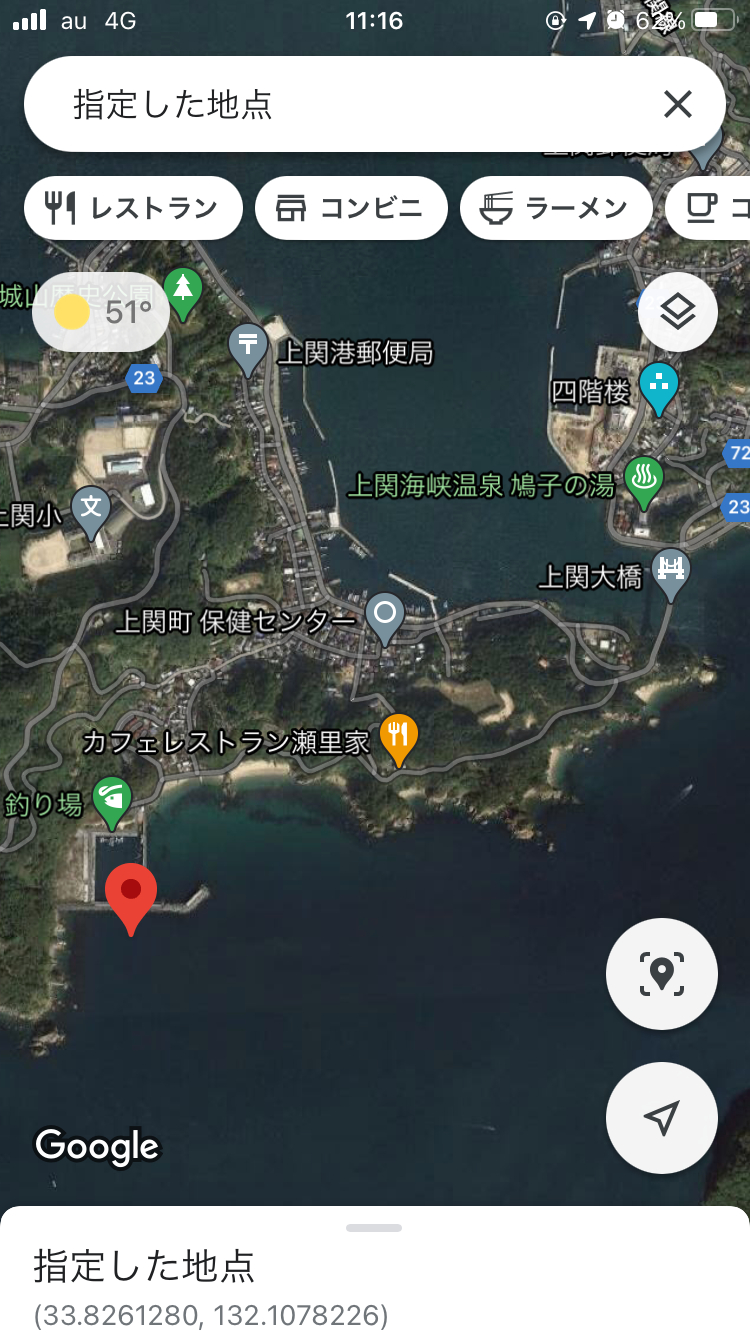Open the map layers selector
Viewport: 750px width, 1334px height.
click(678, 312)
